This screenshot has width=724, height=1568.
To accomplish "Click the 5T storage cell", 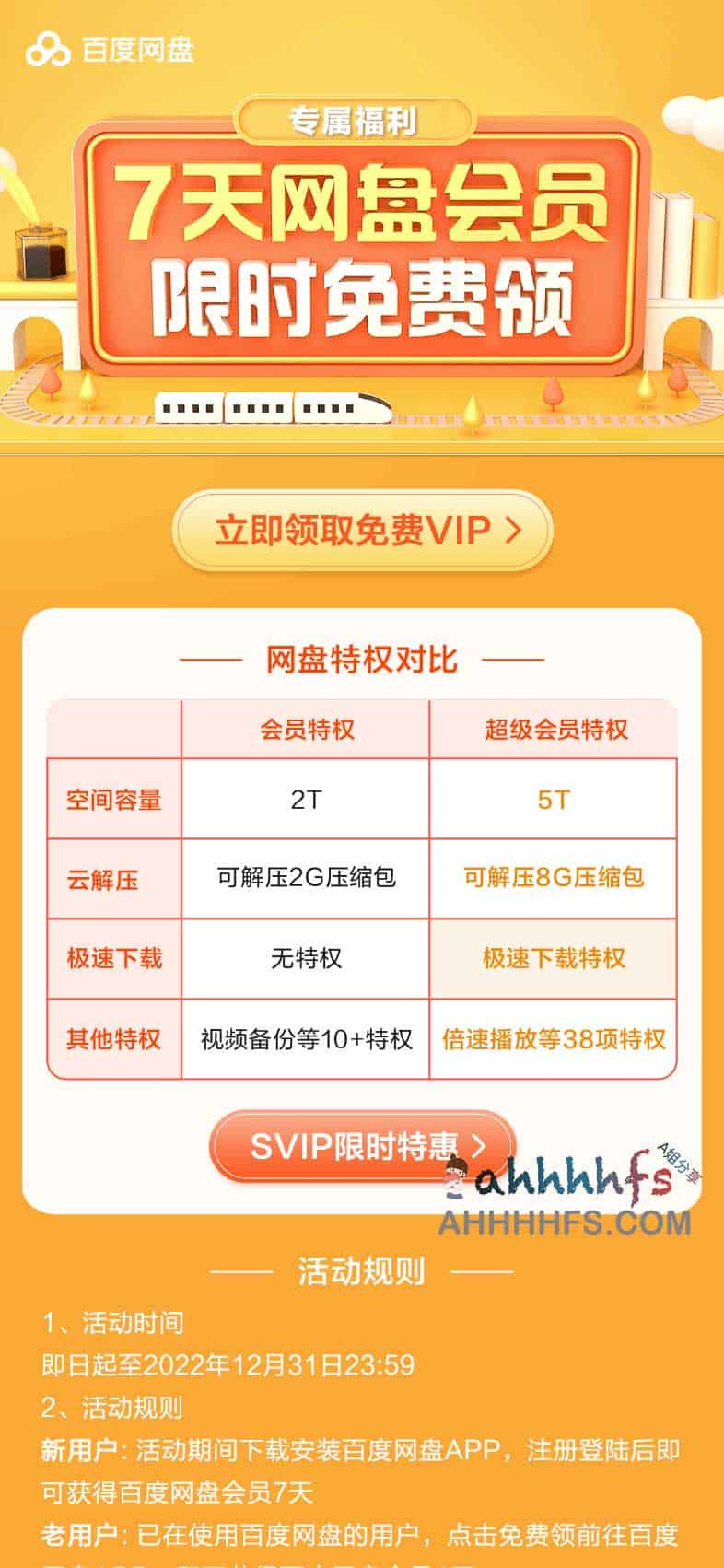I will 555,798.
